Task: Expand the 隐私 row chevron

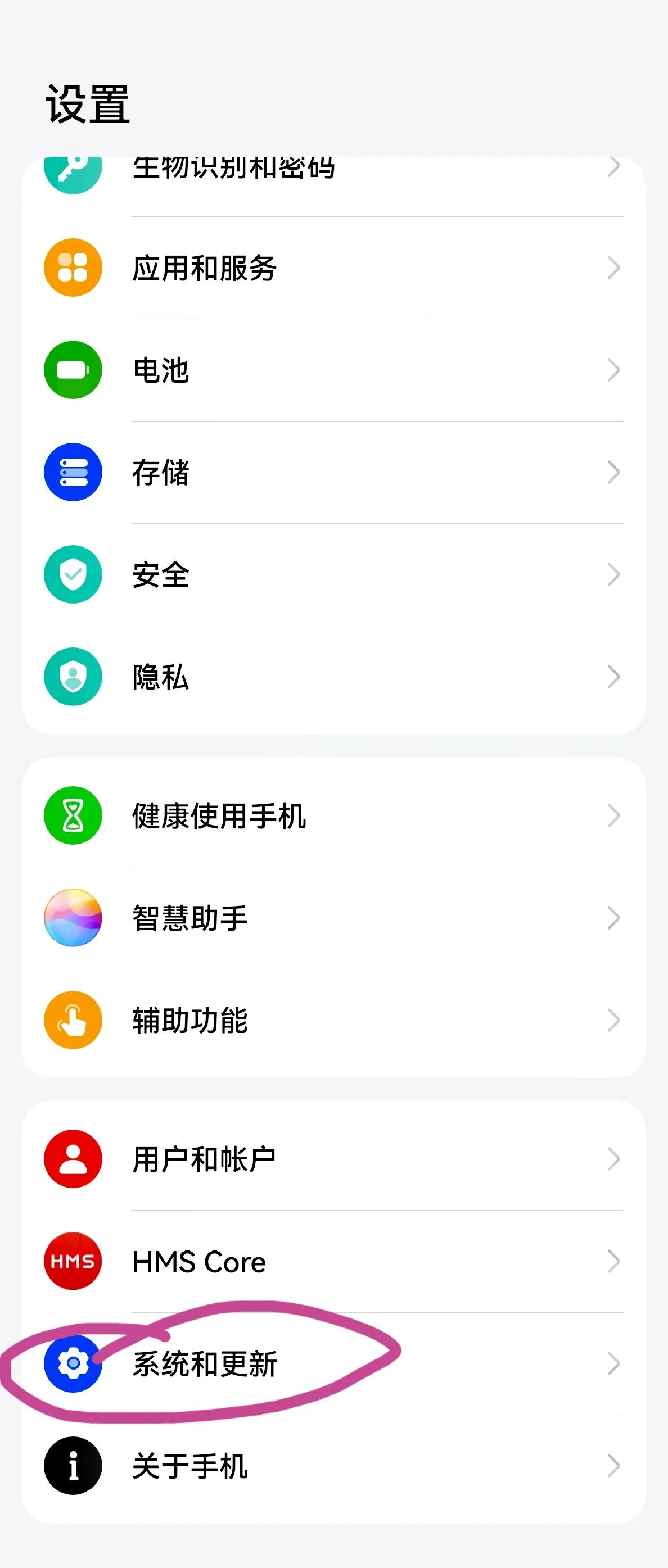Action: 612,677
